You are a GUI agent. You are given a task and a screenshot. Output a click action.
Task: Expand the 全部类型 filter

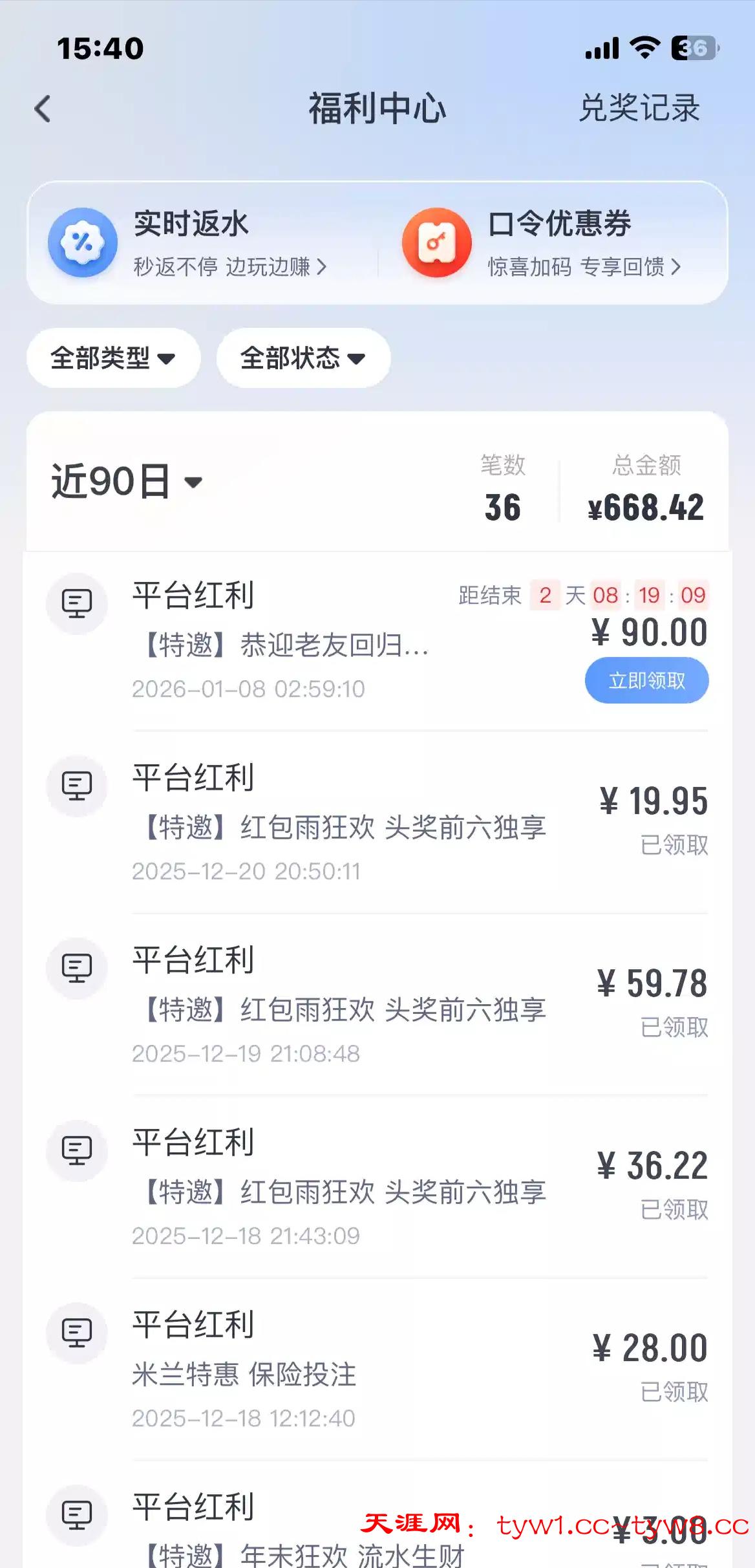coord(113,358)
